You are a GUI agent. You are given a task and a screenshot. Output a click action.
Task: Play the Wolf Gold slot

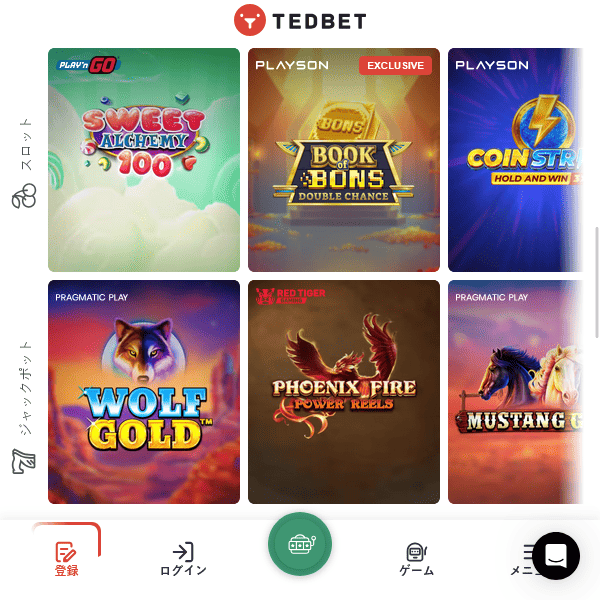pos(144,392)
